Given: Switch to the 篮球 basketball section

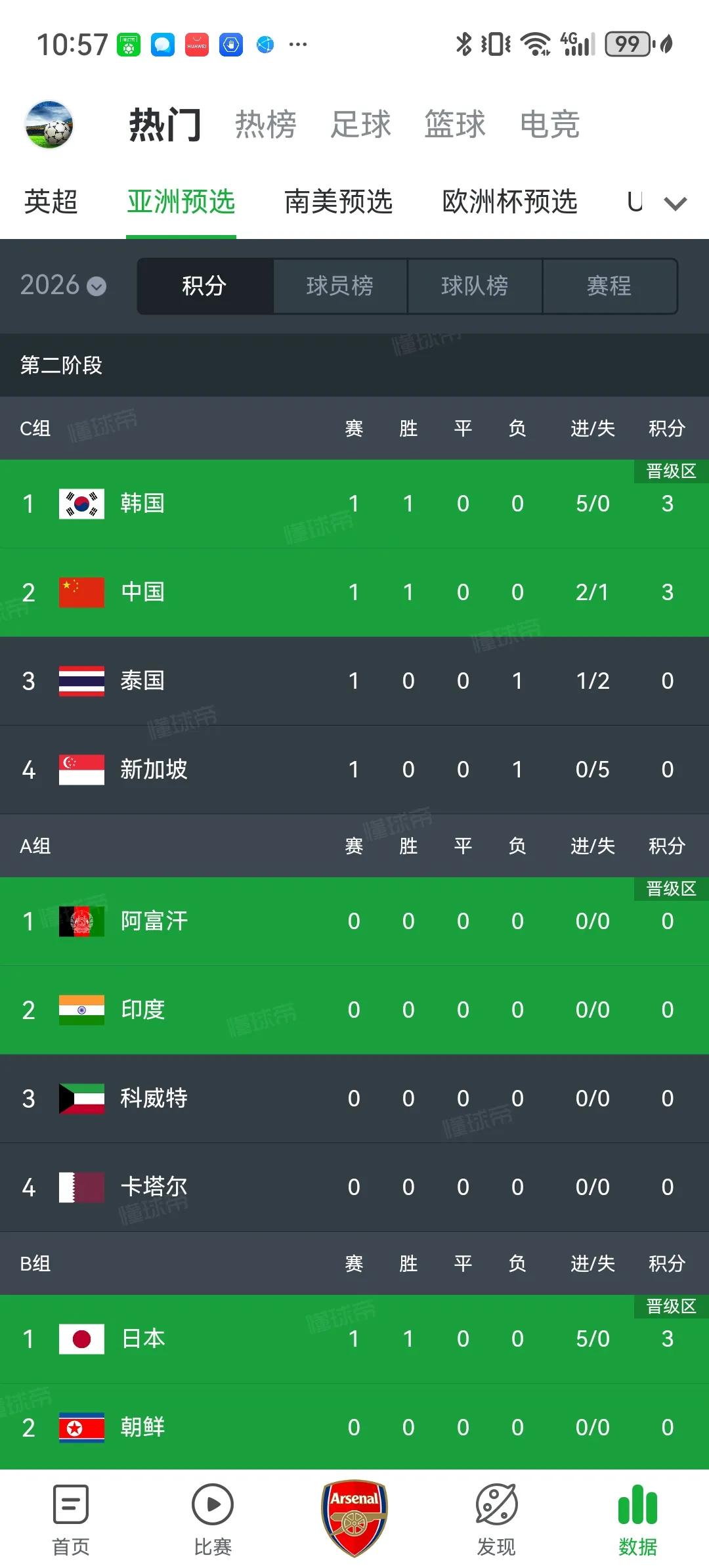Looking at the screenshot, I should (456, 125).
